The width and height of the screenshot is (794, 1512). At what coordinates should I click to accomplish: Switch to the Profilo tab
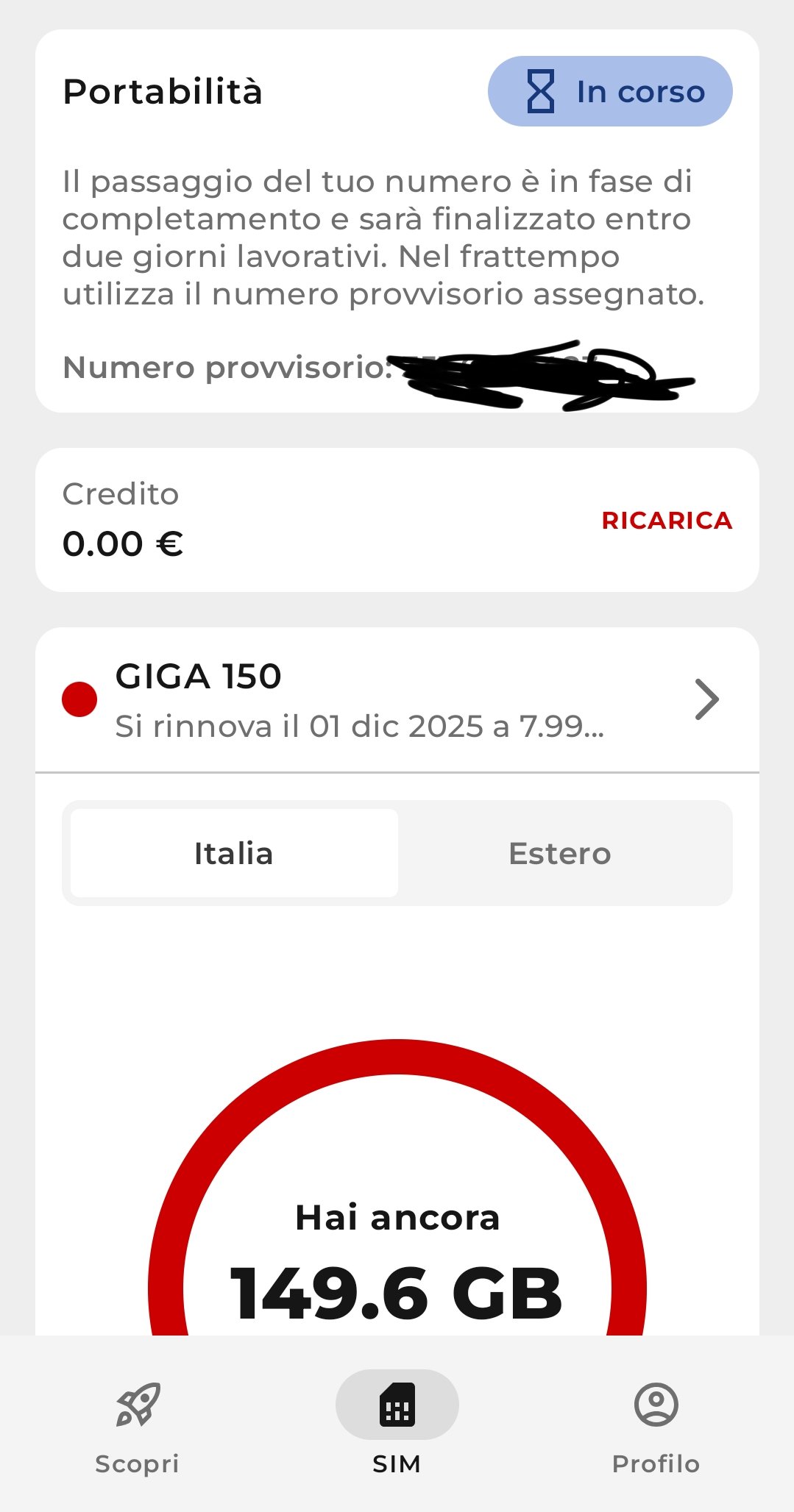coord(656,1427)
